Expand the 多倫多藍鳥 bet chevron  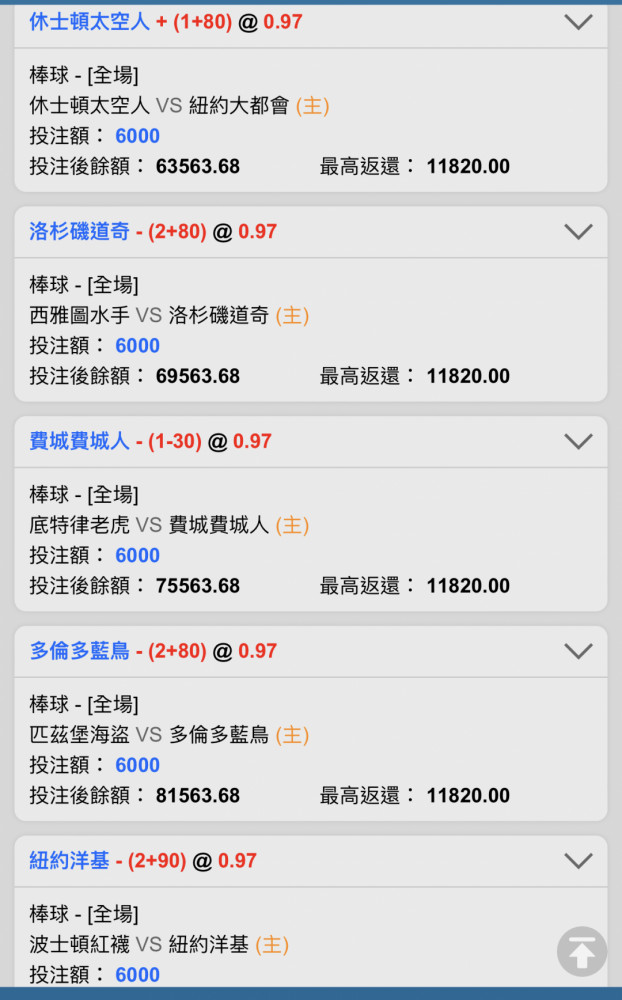578,651
